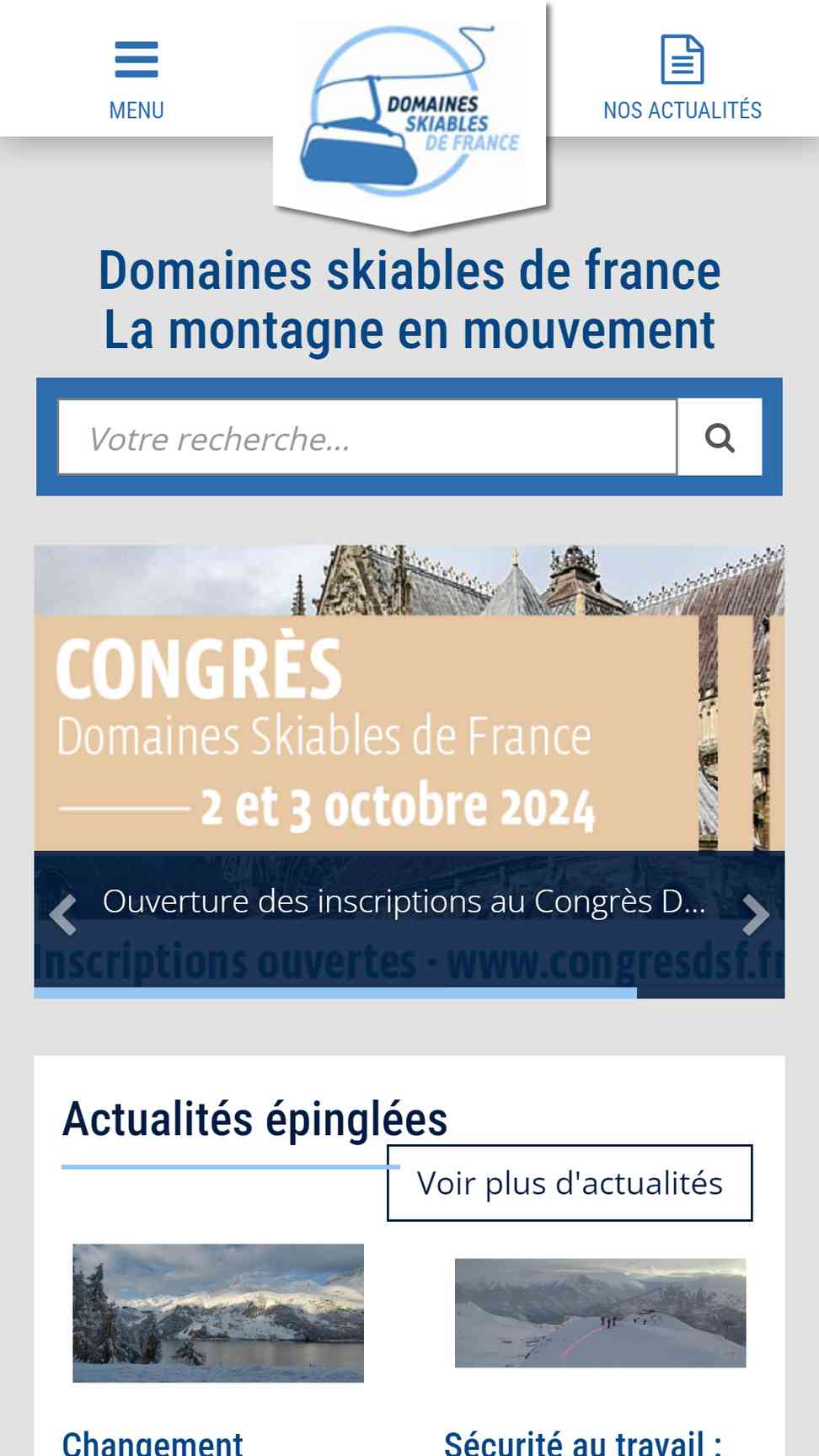
Task: Show previous carousel slide
Action: [x=62, y=914]
